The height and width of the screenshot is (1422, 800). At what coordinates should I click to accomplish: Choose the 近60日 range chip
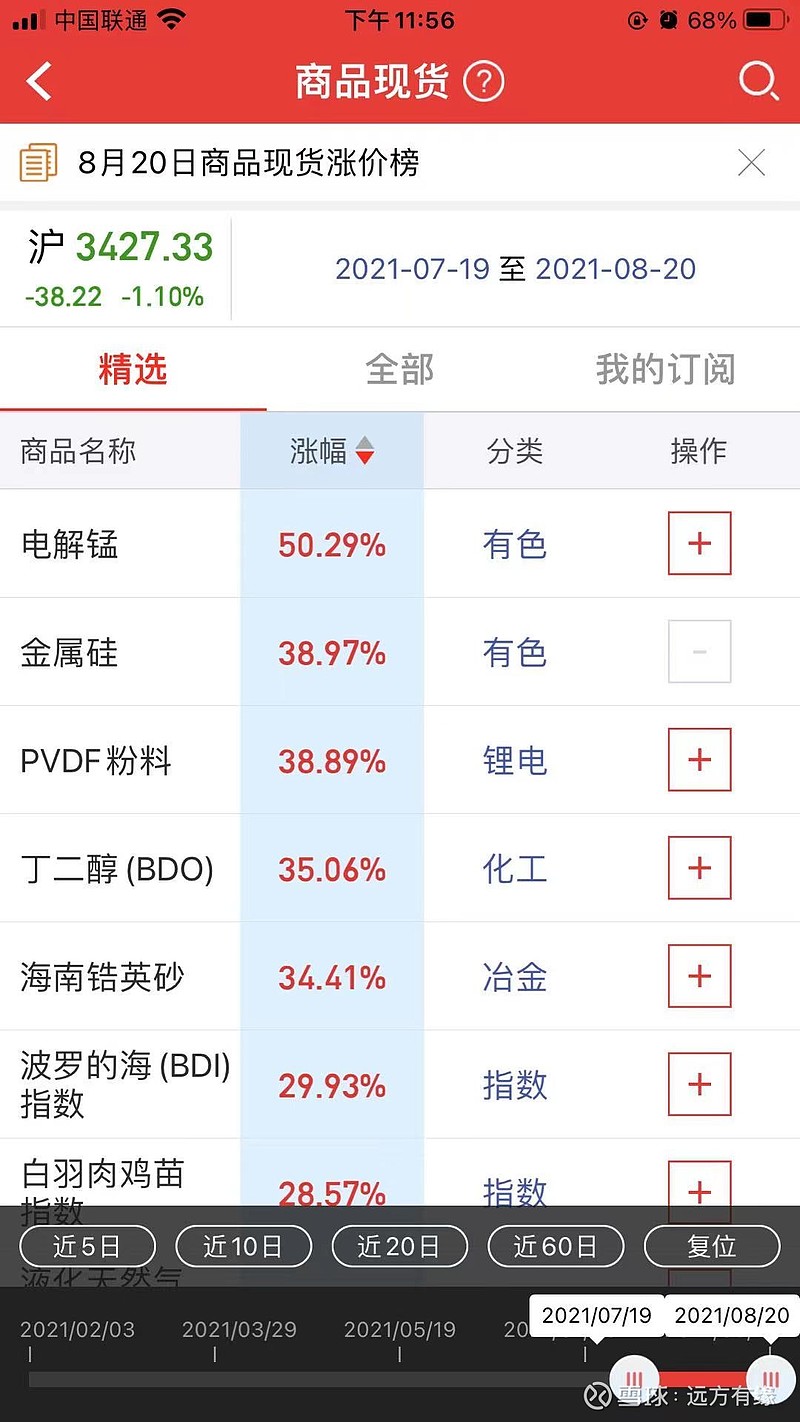pyautogui.click(x=556, y=1247)
